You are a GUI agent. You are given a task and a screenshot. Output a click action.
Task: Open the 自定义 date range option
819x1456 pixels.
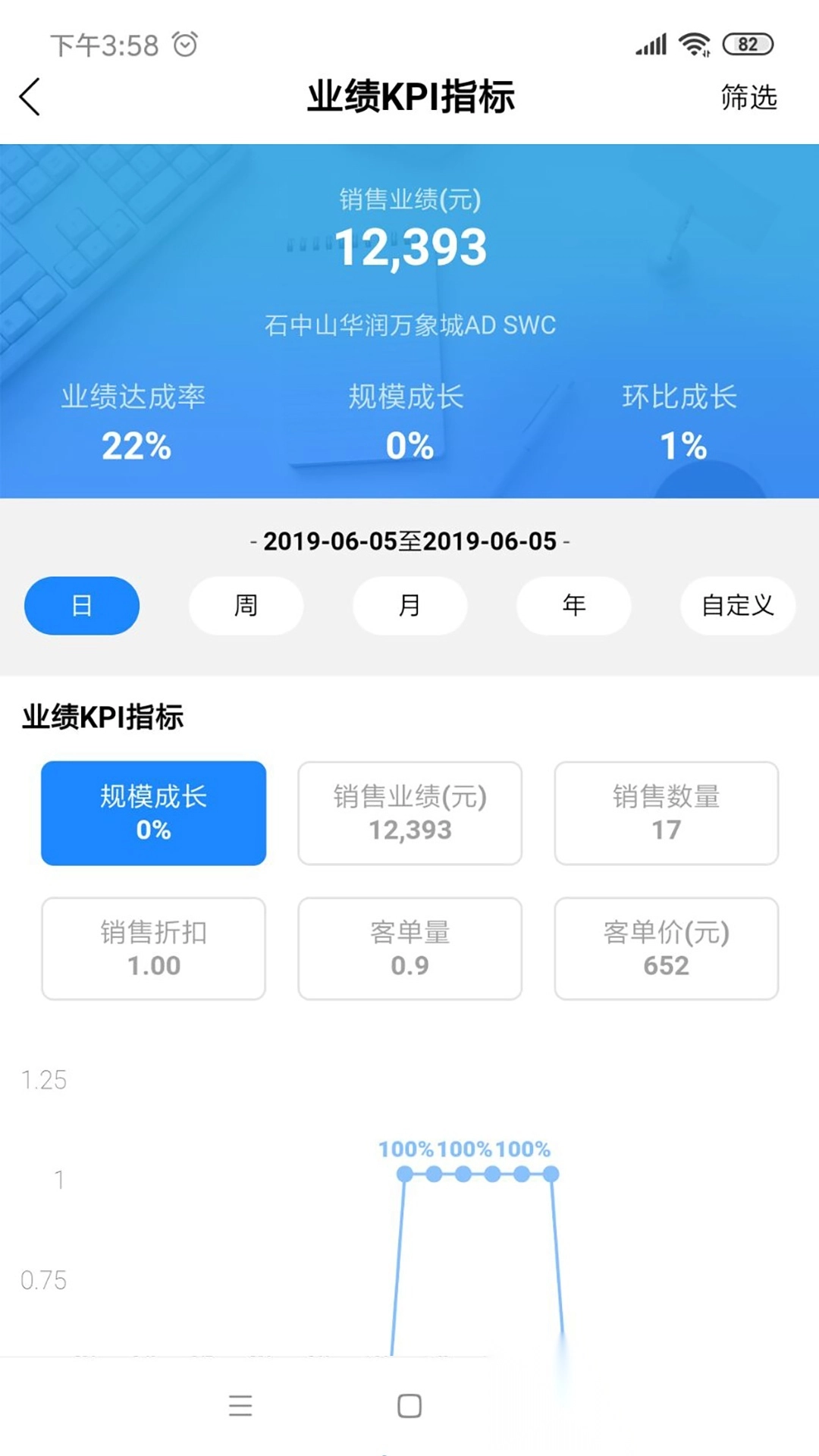click(x=737, y=605)
